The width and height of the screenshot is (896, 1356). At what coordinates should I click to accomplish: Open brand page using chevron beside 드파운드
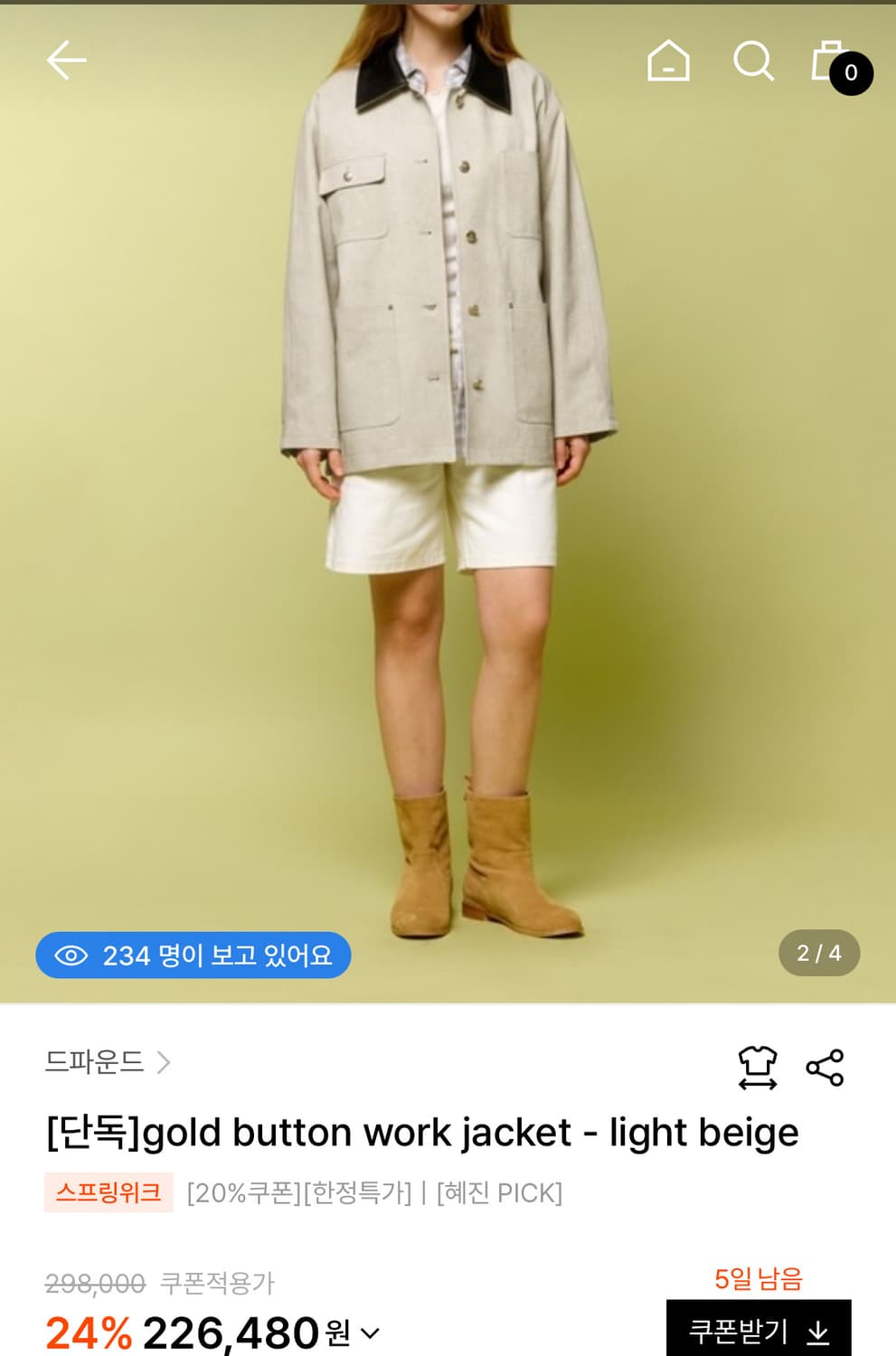163,1064
